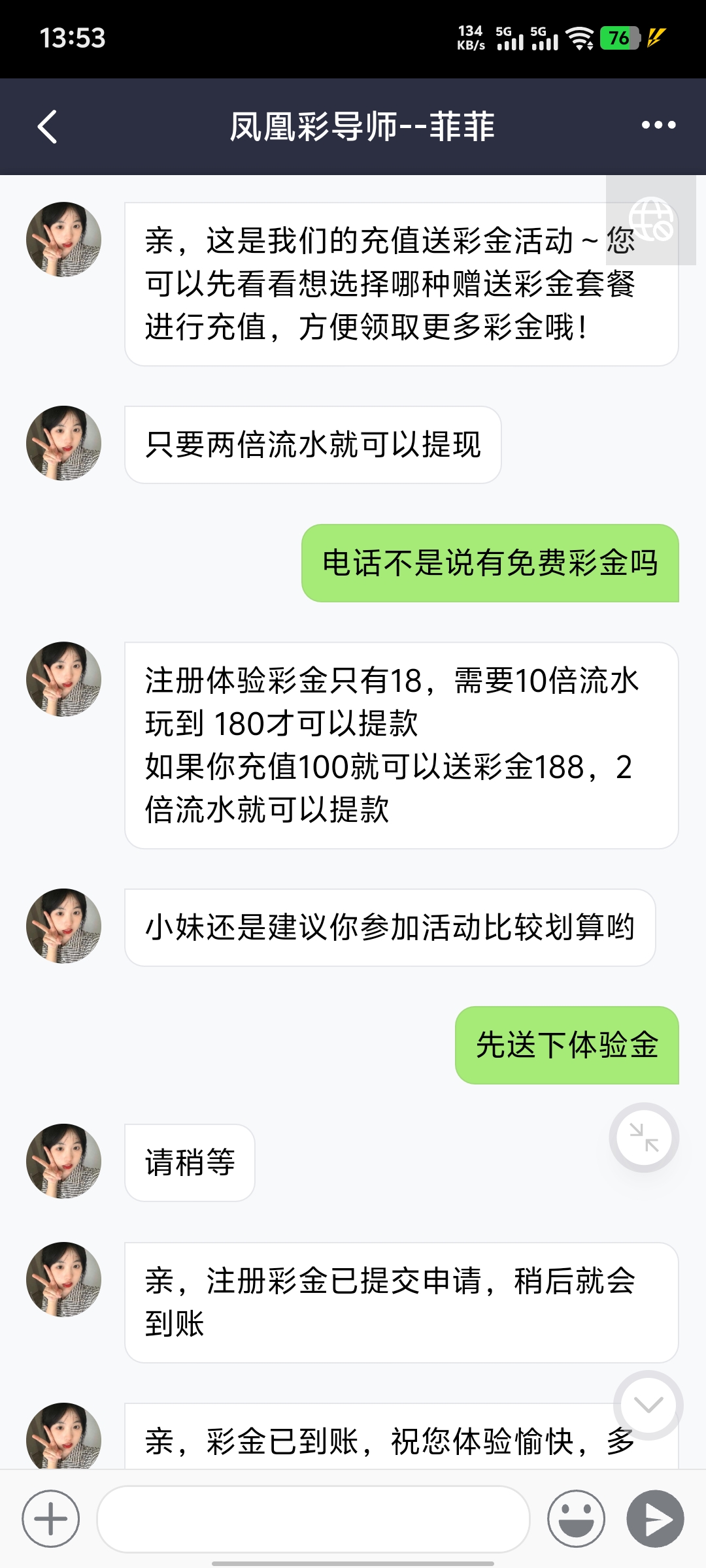Send the message with arrow button
The width and height of the screenshot is (706, 1568).
(x=655, y=1519)
